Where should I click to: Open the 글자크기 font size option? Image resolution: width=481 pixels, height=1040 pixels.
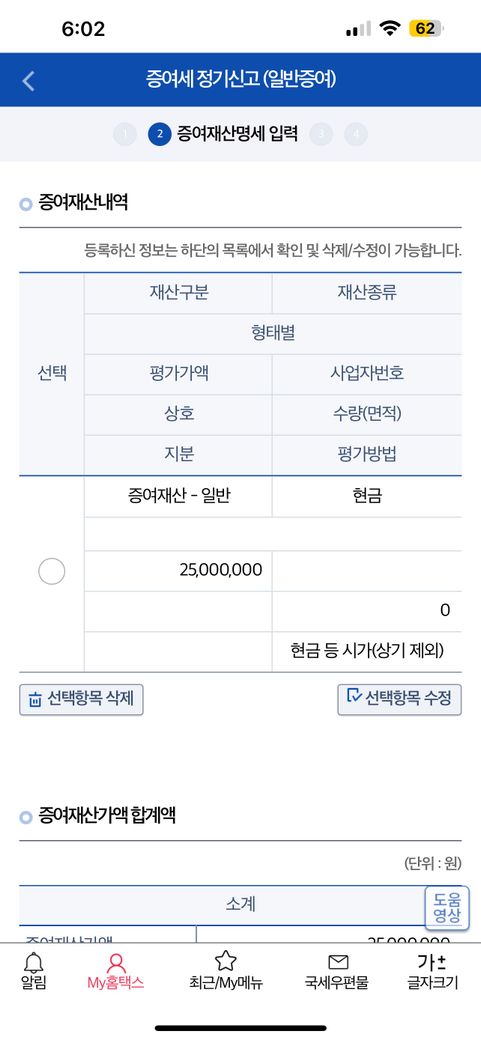[432, 972]
